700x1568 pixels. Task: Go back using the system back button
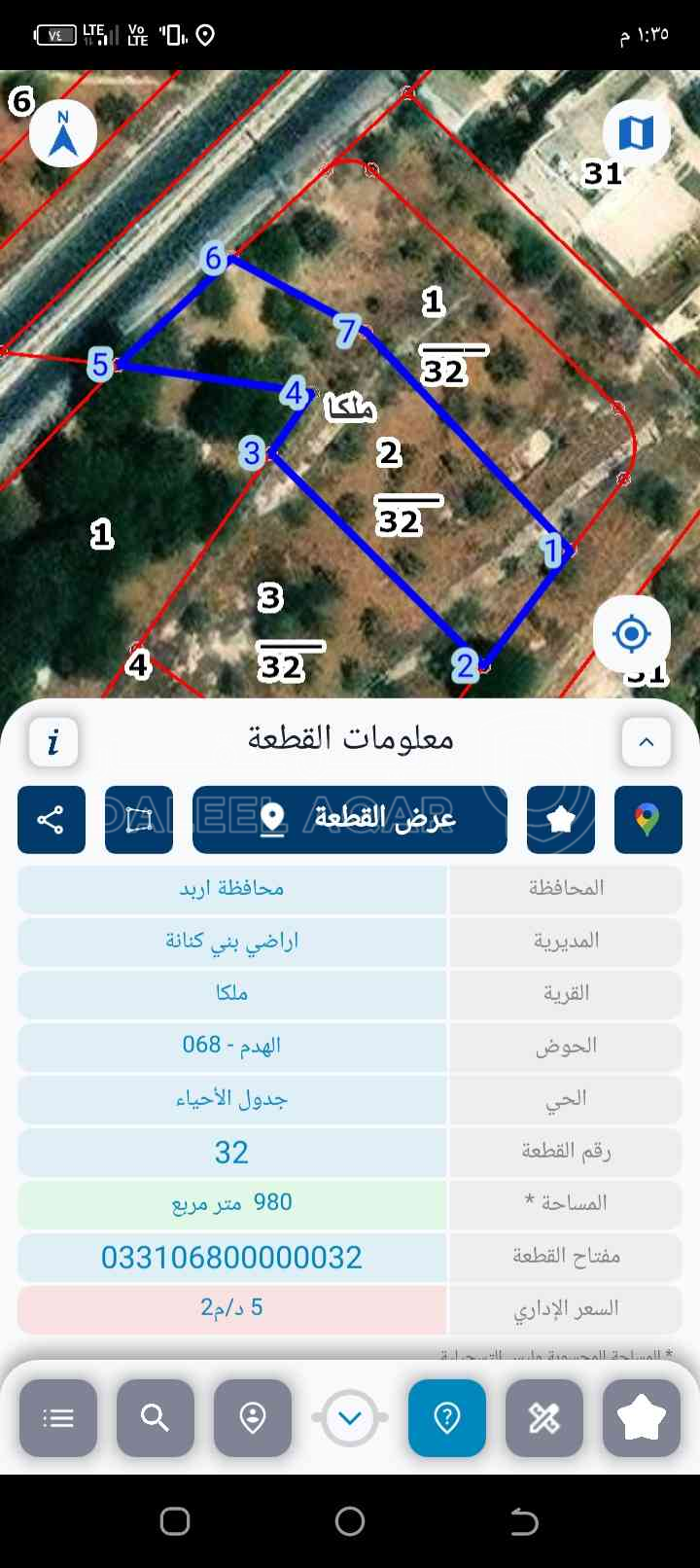click(524, 1520)
